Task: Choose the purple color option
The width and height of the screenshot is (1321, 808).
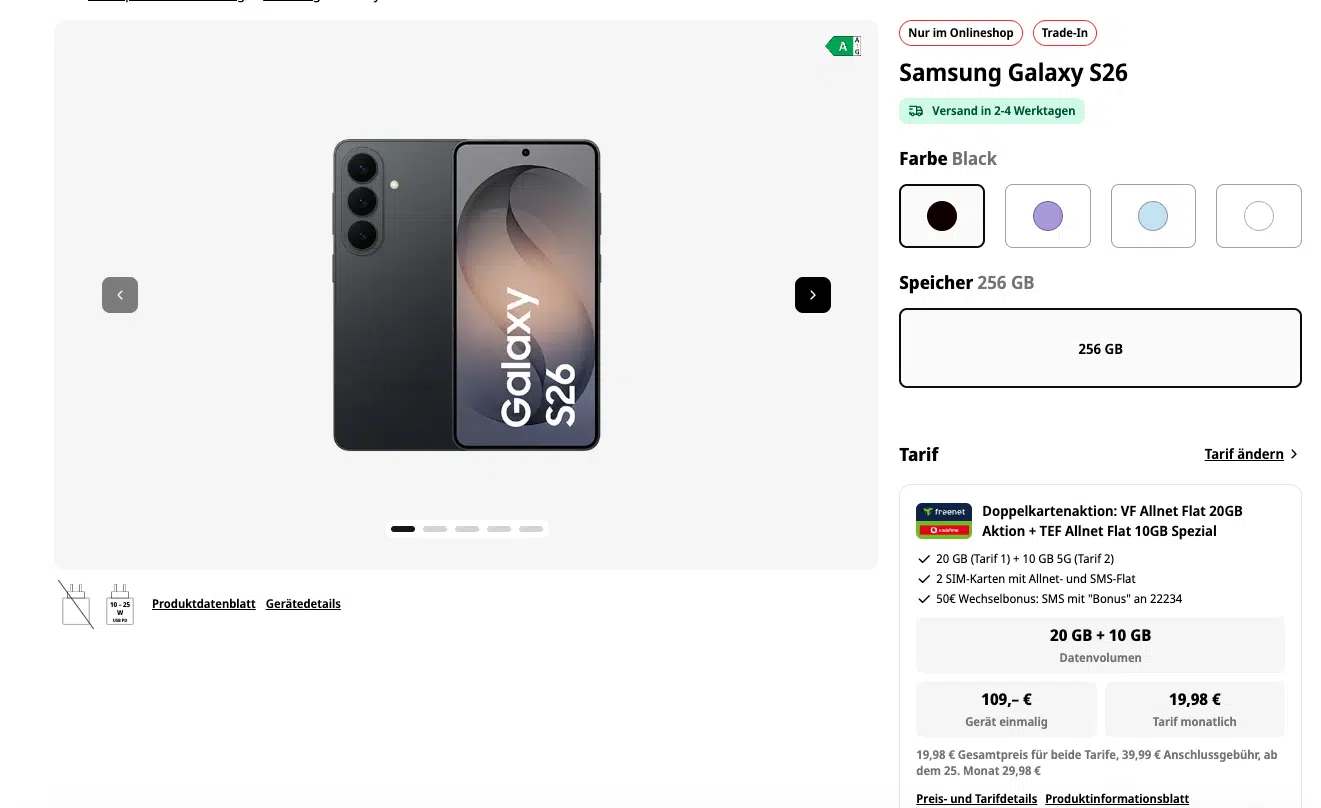Action: point(1047,216)
